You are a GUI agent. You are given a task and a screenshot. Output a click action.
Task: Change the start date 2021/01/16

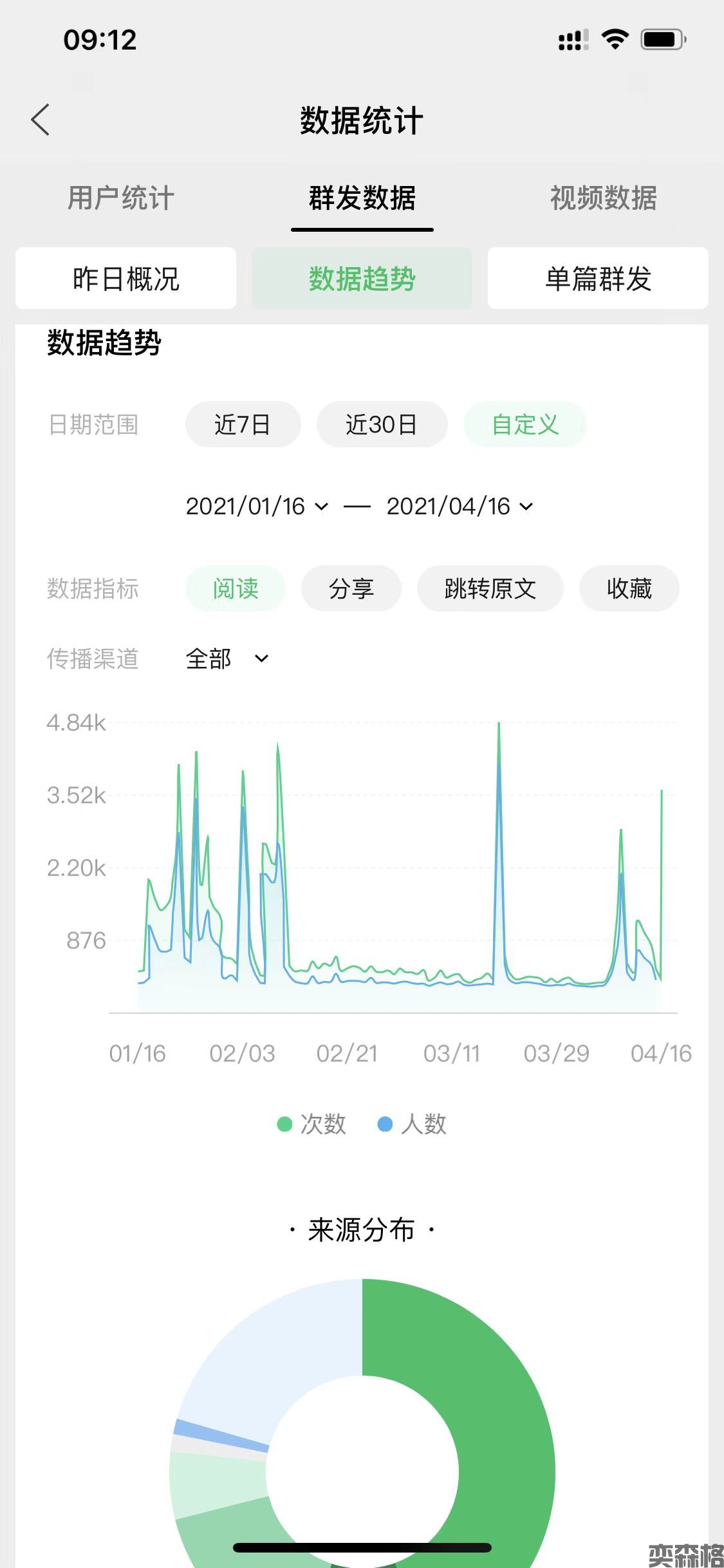[257, 507]
